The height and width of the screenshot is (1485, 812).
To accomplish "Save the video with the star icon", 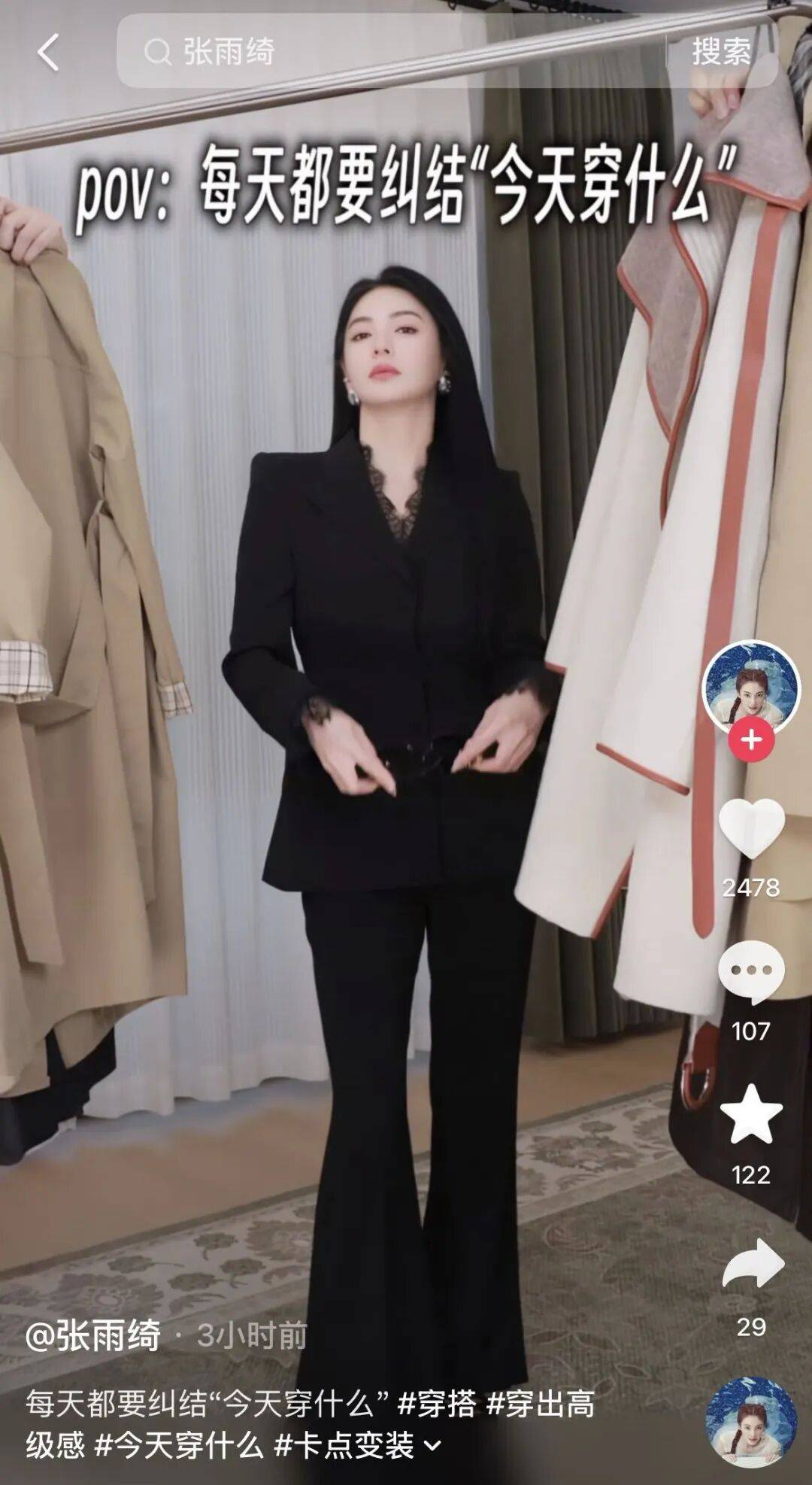I will 750,1115.
